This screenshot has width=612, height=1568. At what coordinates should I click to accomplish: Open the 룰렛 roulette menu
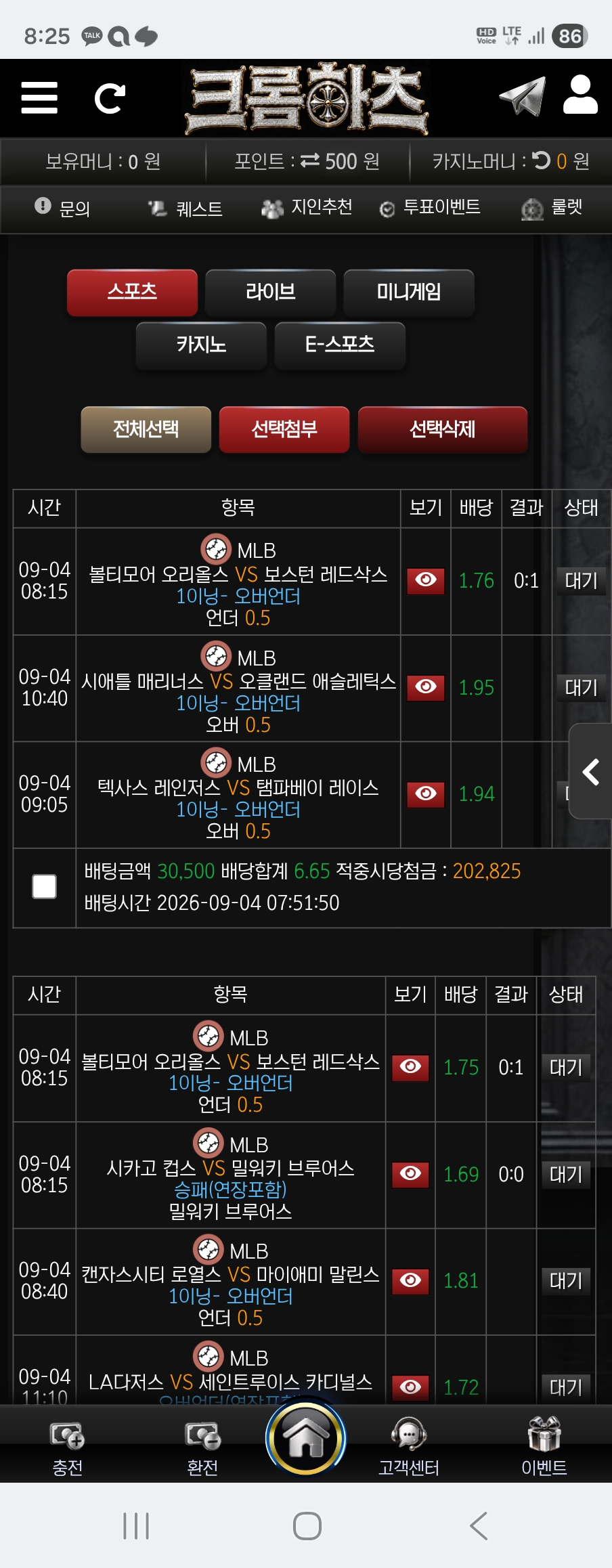552,208
